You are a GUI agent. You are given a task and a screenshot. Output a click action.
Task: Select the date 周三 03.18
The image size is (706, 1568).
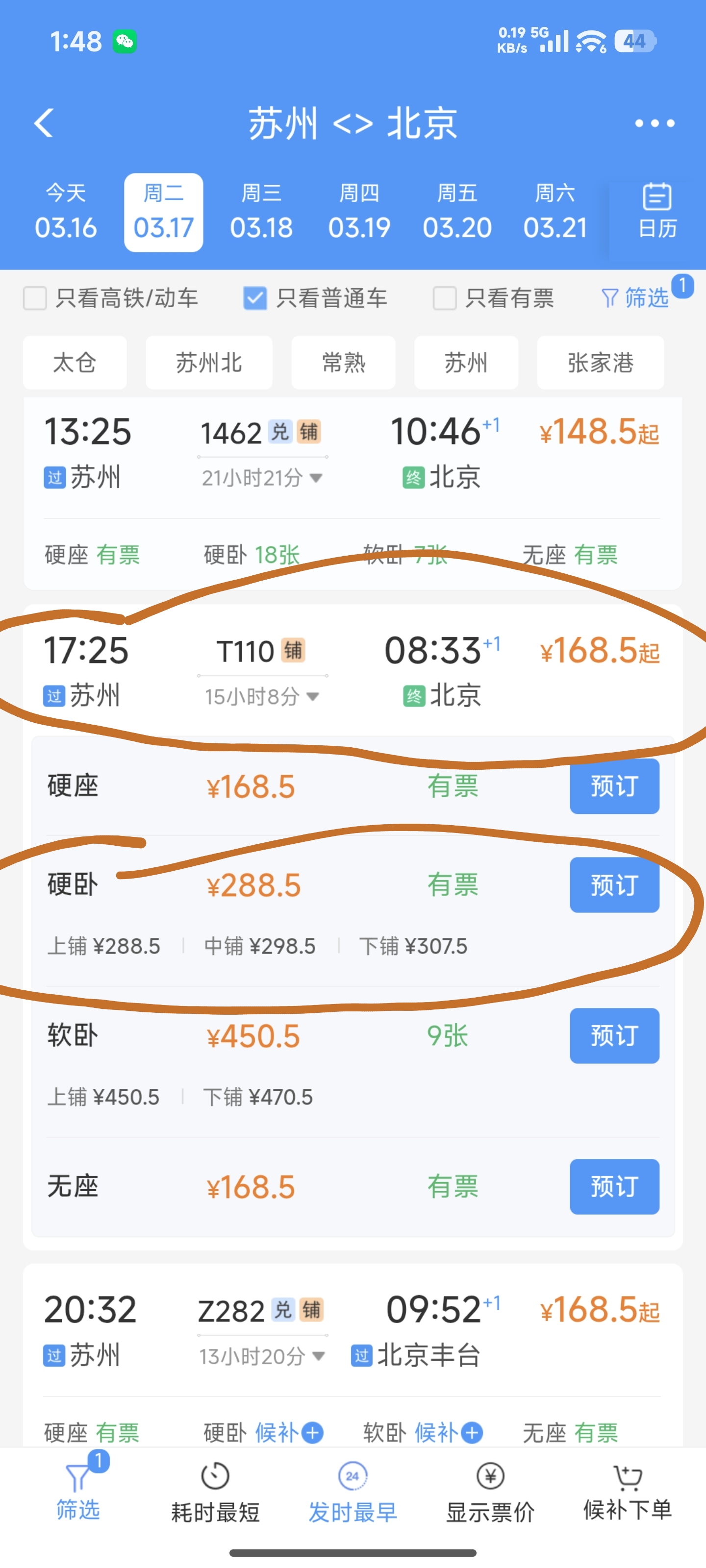tap(261, 211)
